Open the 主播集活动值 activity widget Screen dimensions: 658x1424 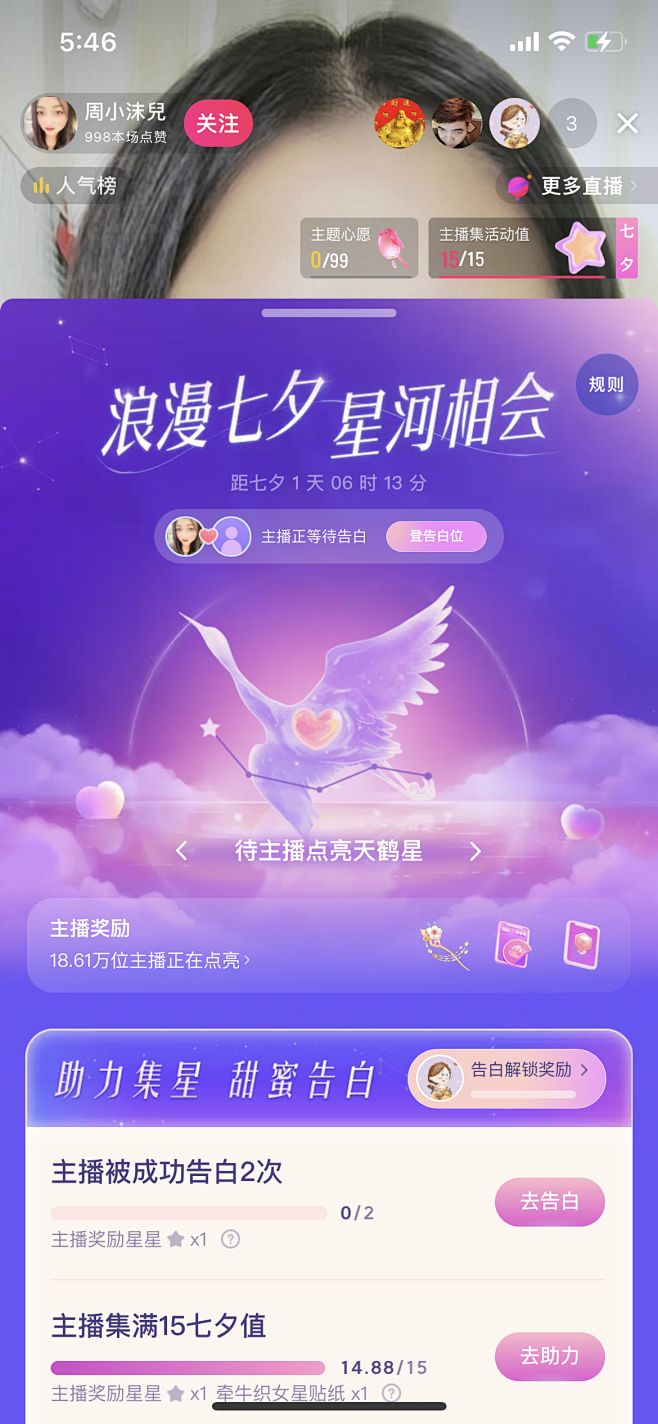click(x=520, y=248)
